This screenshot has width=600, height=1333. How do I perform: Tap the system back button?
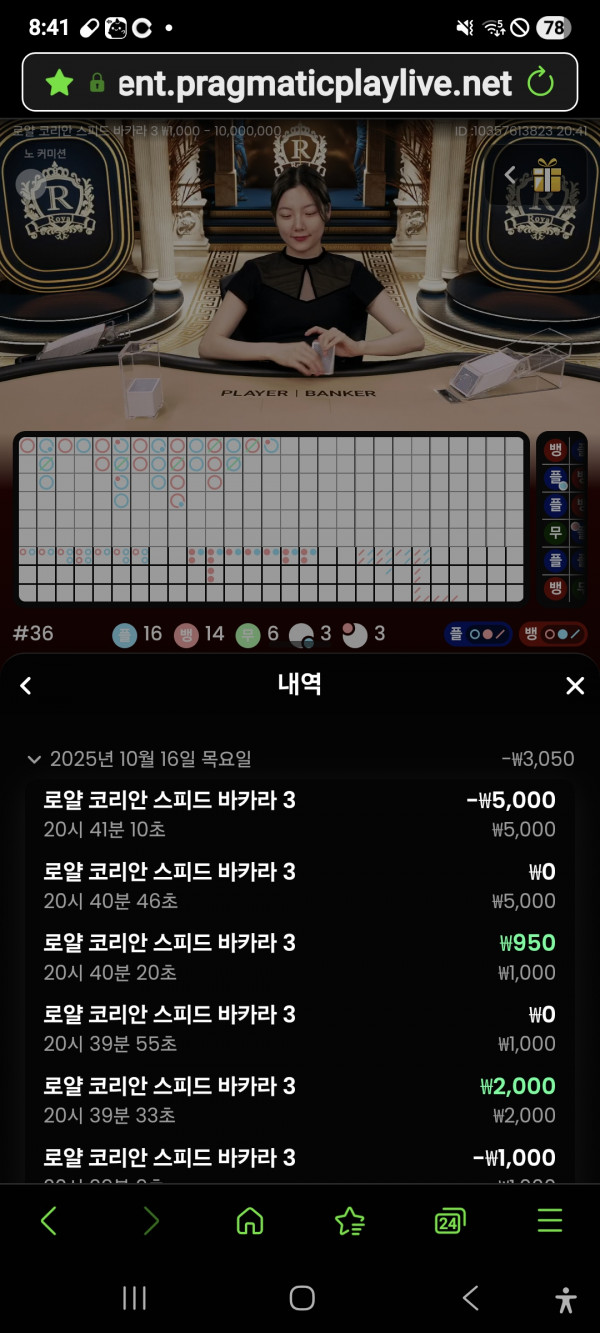coord(470,1298)
